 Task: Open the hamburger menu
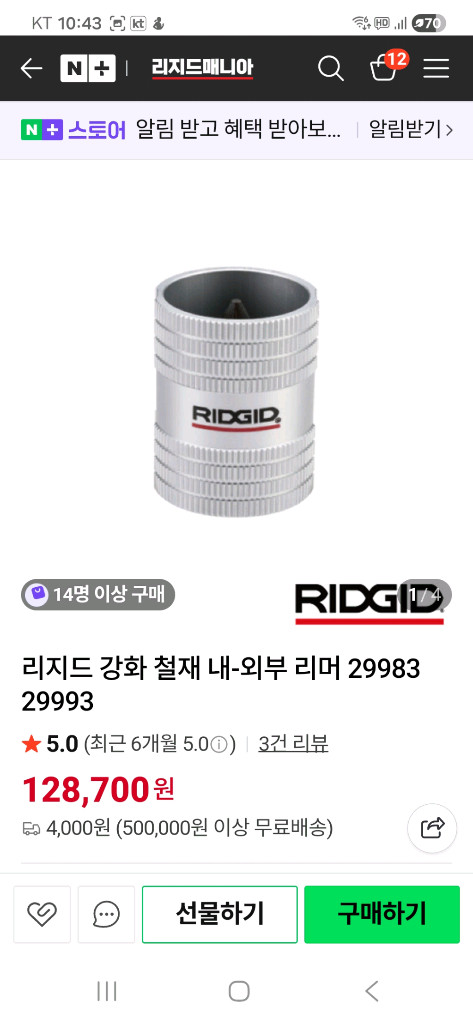pyautogui.click(x=436, y=69)
